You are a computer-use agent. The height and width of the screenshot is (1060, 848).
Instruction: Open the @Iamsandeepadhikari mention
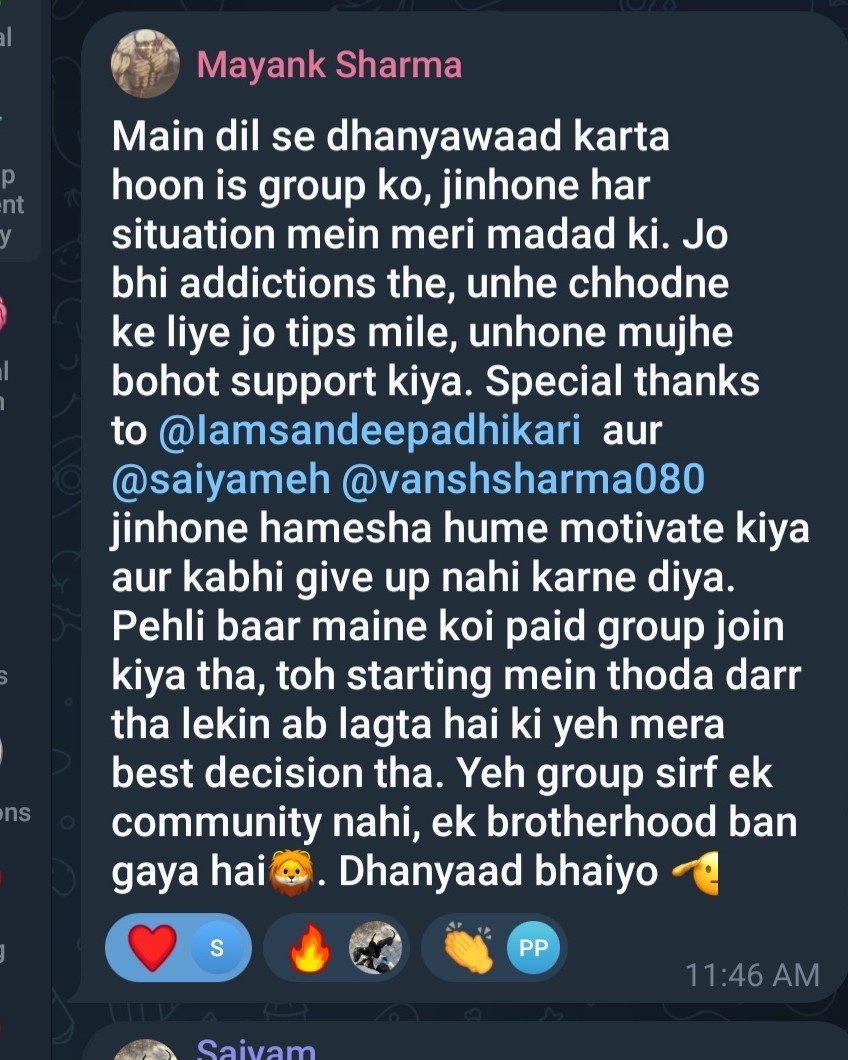369,430
